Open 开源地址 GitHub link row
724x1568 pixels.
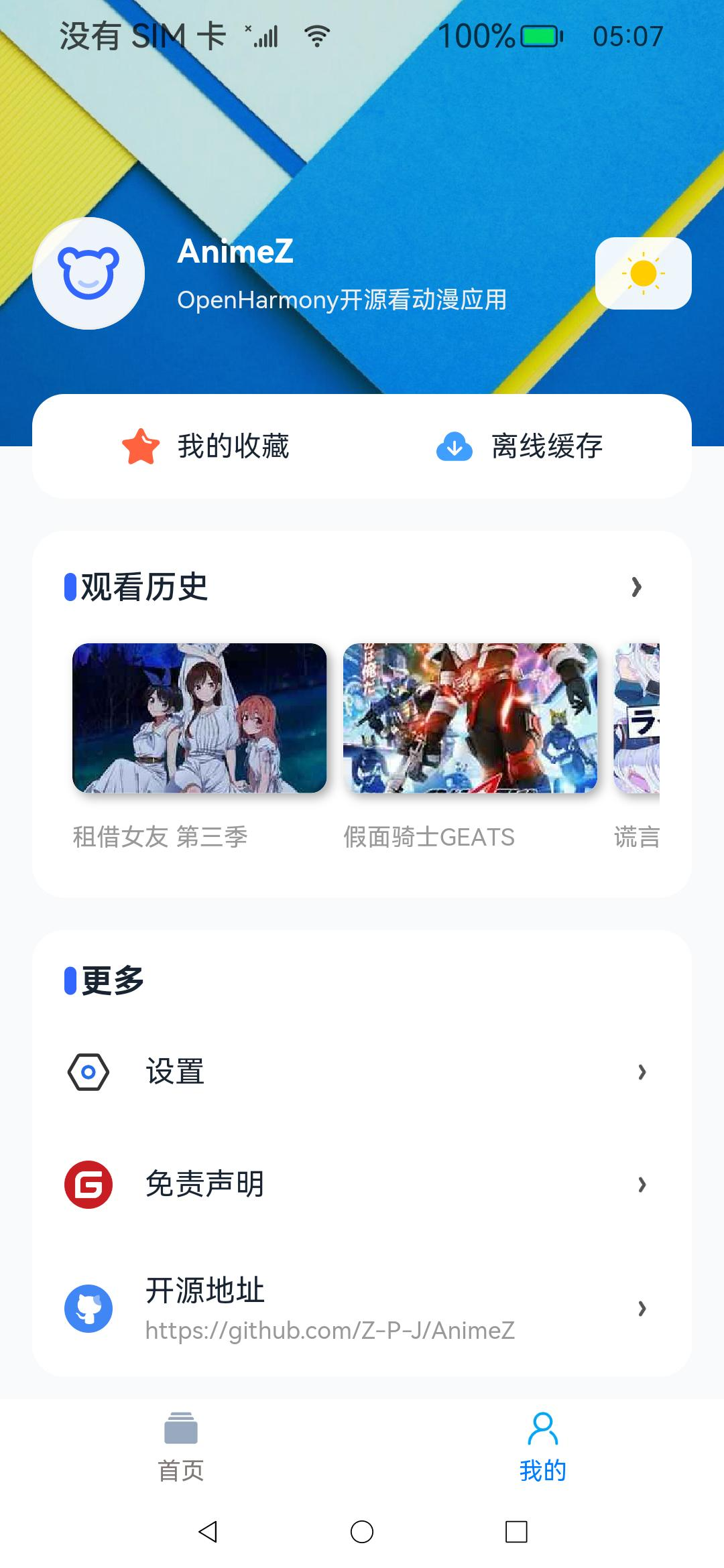point(362,1308)
